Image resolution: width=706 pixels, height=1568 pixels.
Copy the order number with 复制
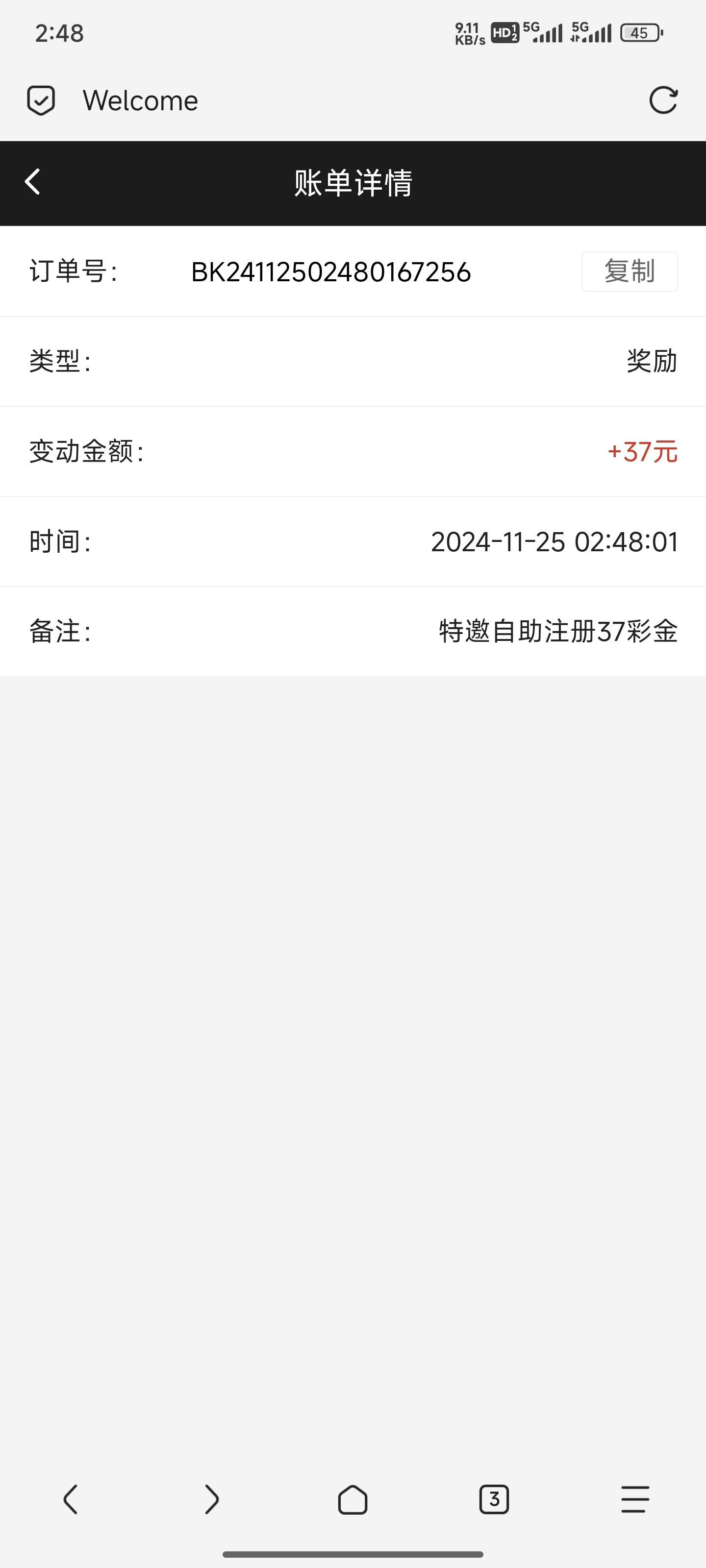click(x=629, y=271)
